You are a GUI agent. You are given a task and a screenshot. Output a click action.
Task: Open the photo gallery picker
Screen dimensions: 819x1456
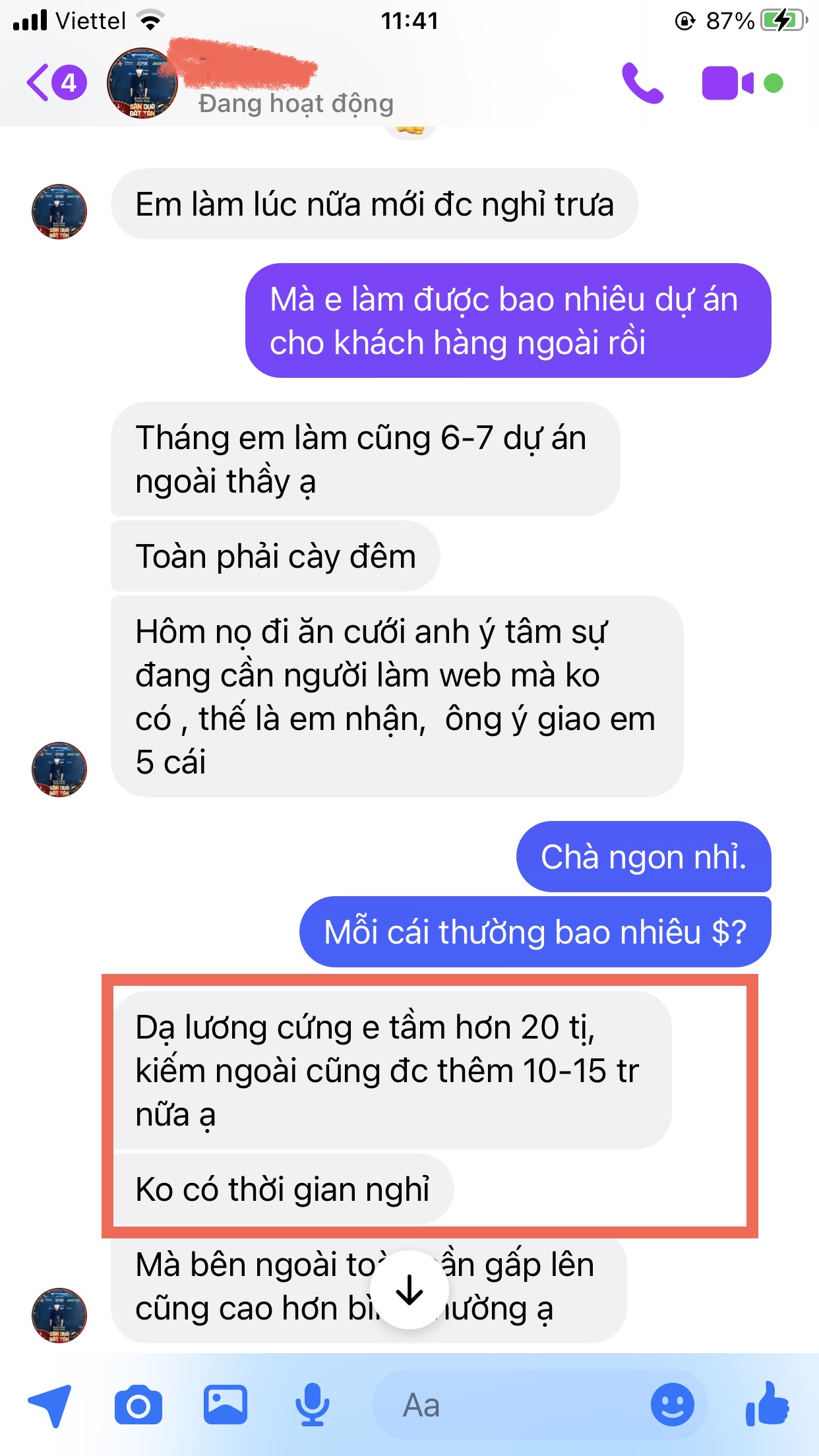coord(226,1405)
